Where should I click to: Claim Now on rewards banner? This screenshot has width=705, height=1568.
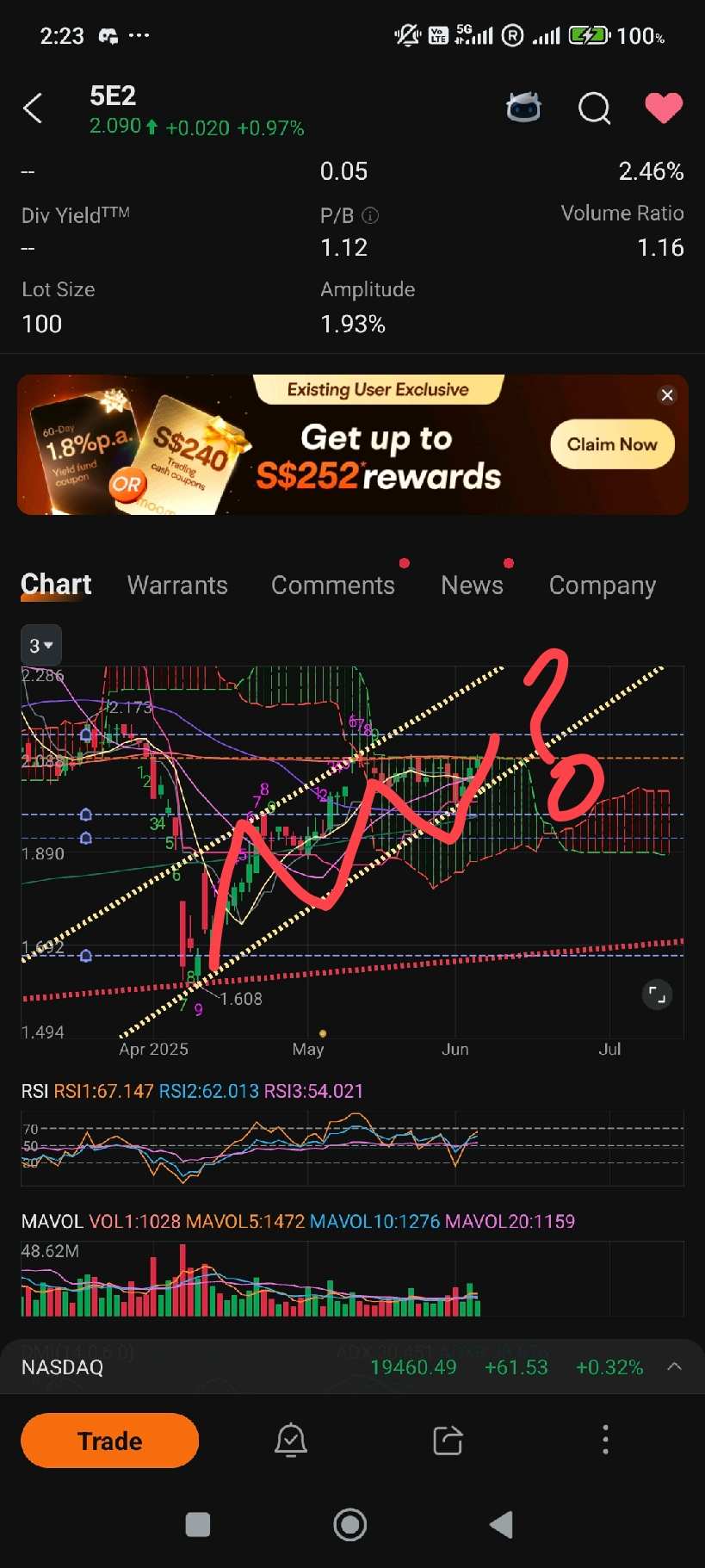coord(612,444)
